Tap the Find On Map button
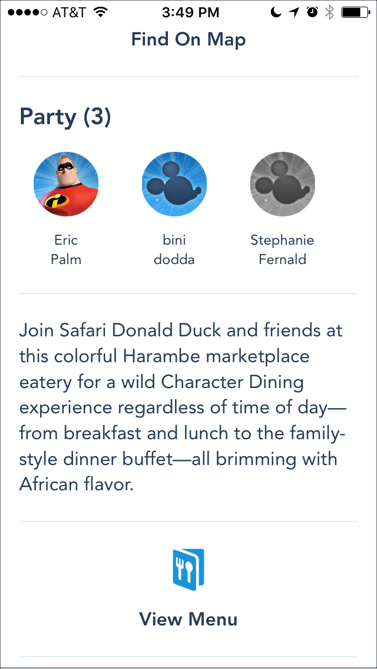 click(x=188, y=40)
